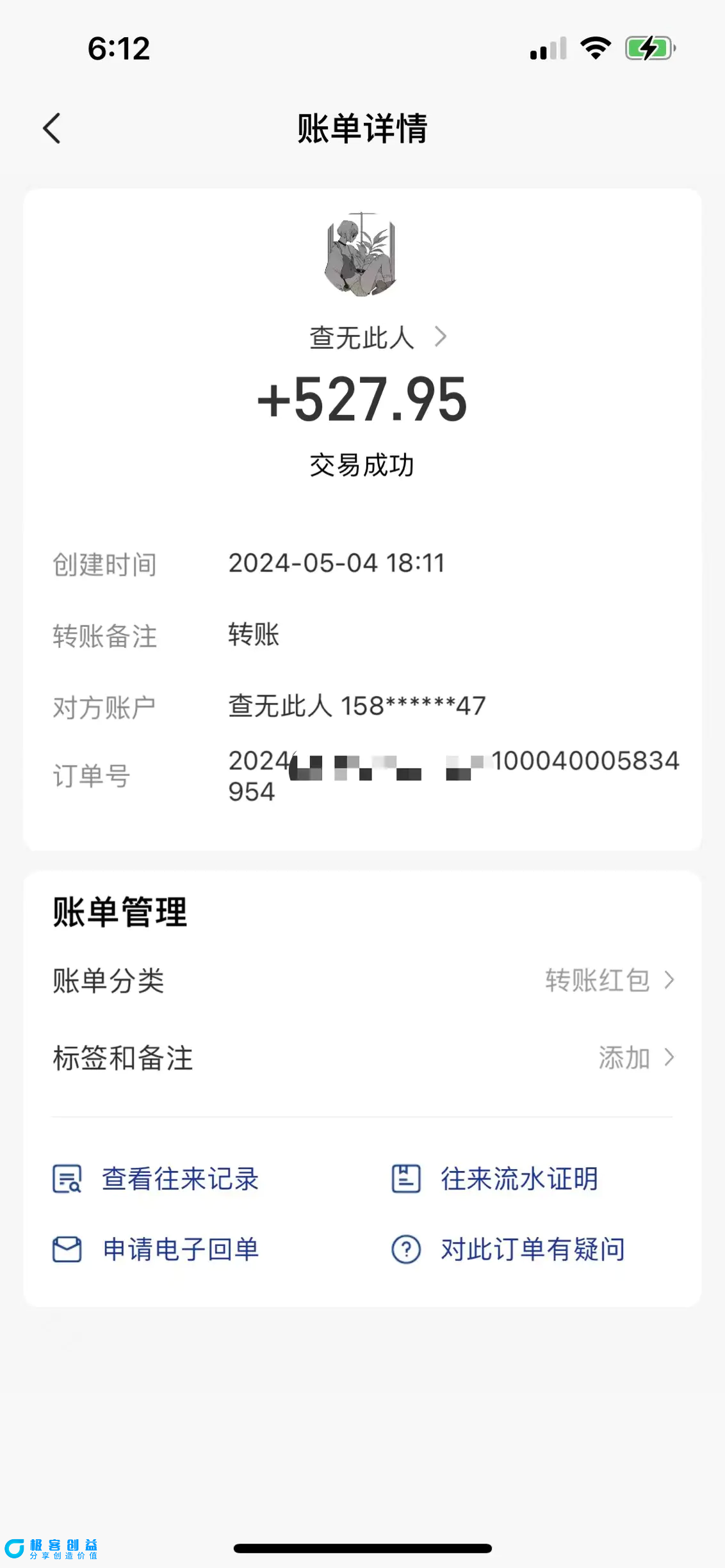Click the 查看往来记录 document icon
Viewport: 725px width, 1568px height.
67,1179
